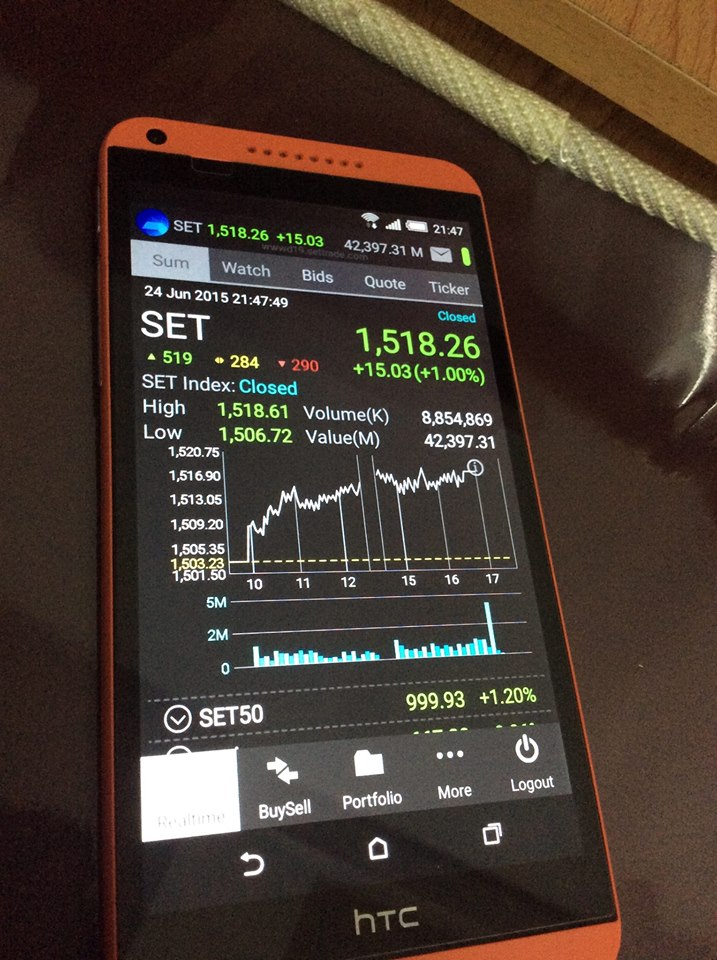
Task: Switch to the Realtime section
Action: (190, 796)
